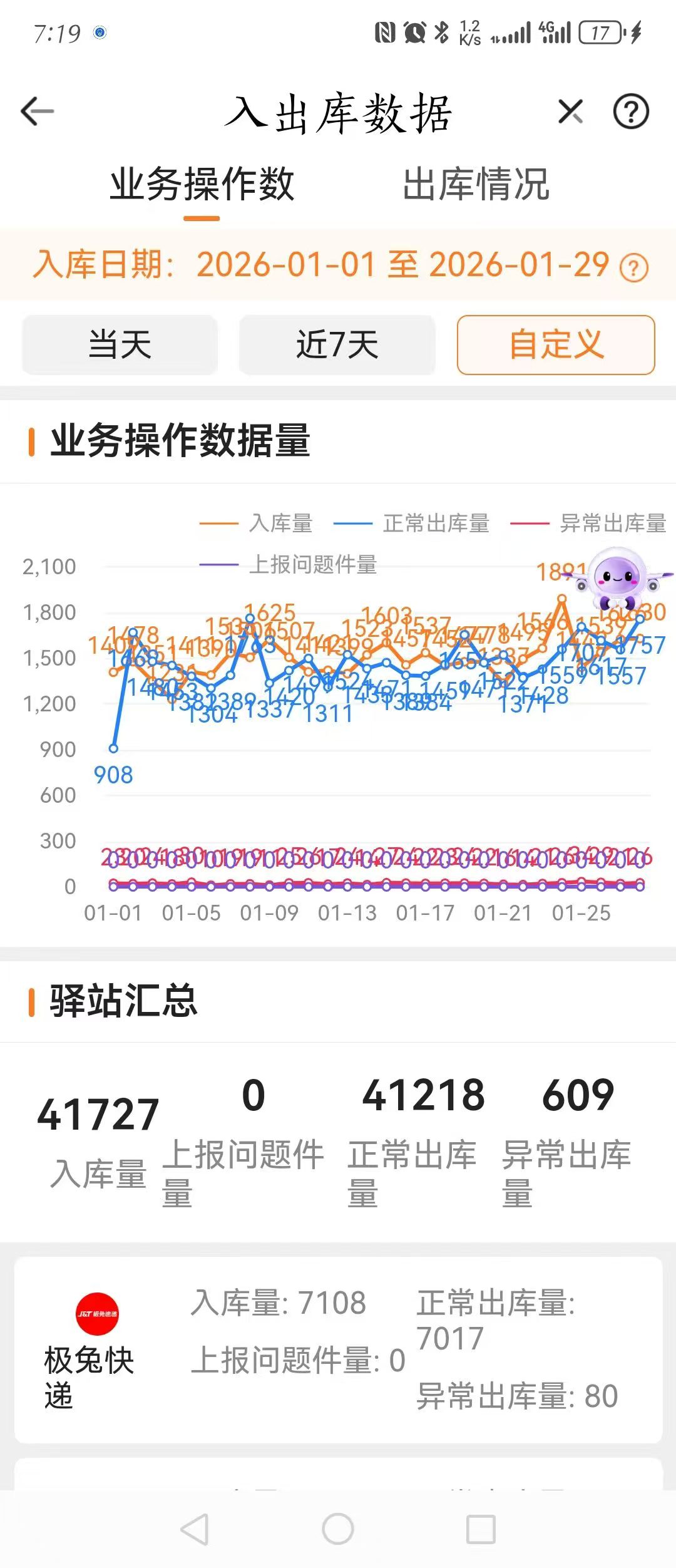The image size is (676, 1568).
Task: Hide the 异常出库量 chart line
Action: (588, 523)
